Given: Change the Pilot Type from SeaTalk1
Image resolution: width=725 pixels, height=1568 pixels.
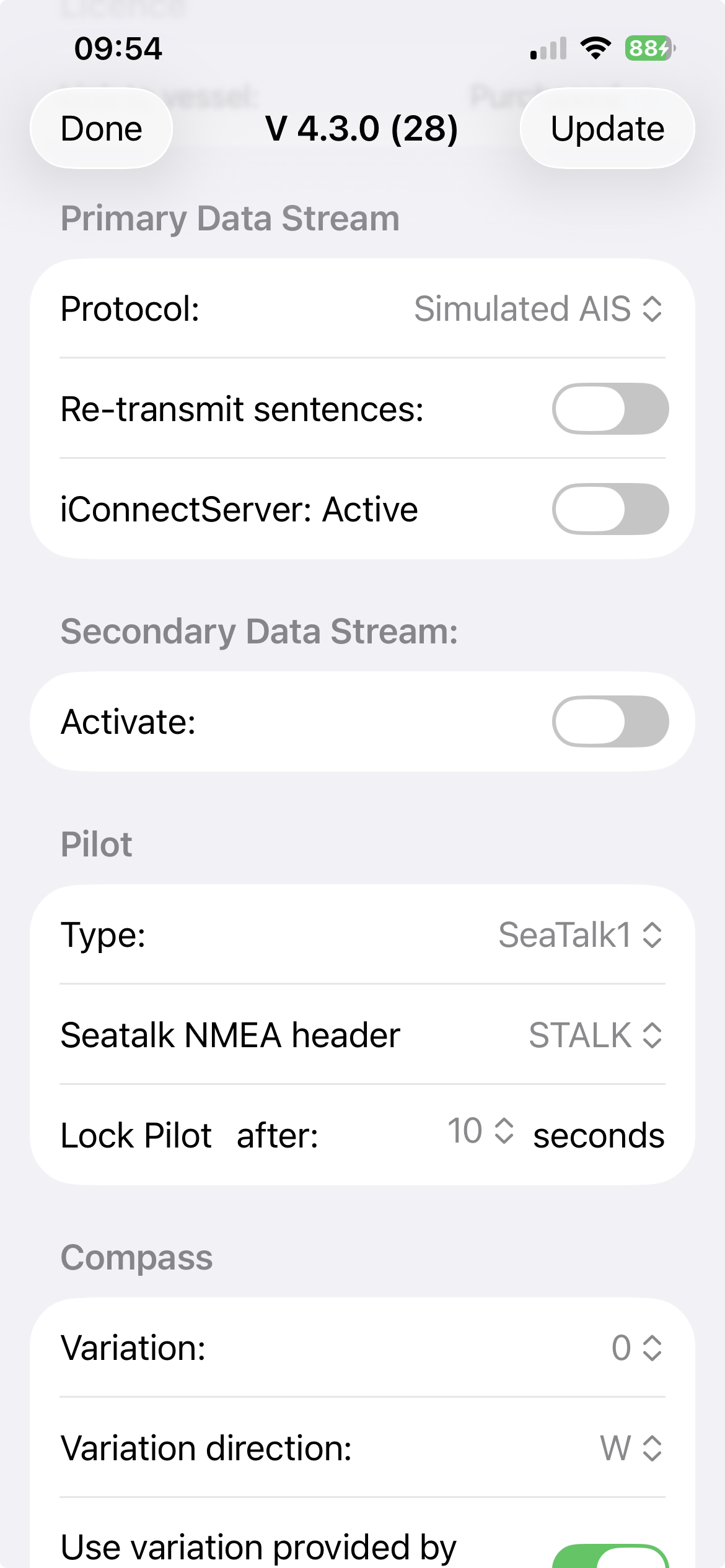Looking at the screenshot, I should click(x=581, y=934).
